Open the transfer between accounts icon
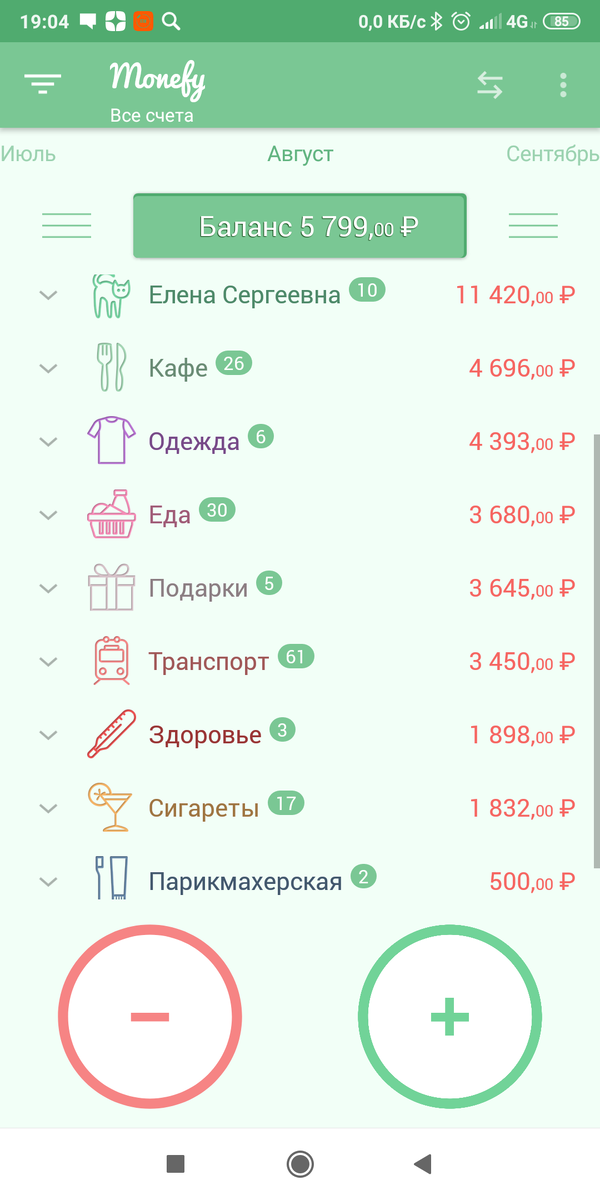 pyautogui.click(x=490, y=85)
